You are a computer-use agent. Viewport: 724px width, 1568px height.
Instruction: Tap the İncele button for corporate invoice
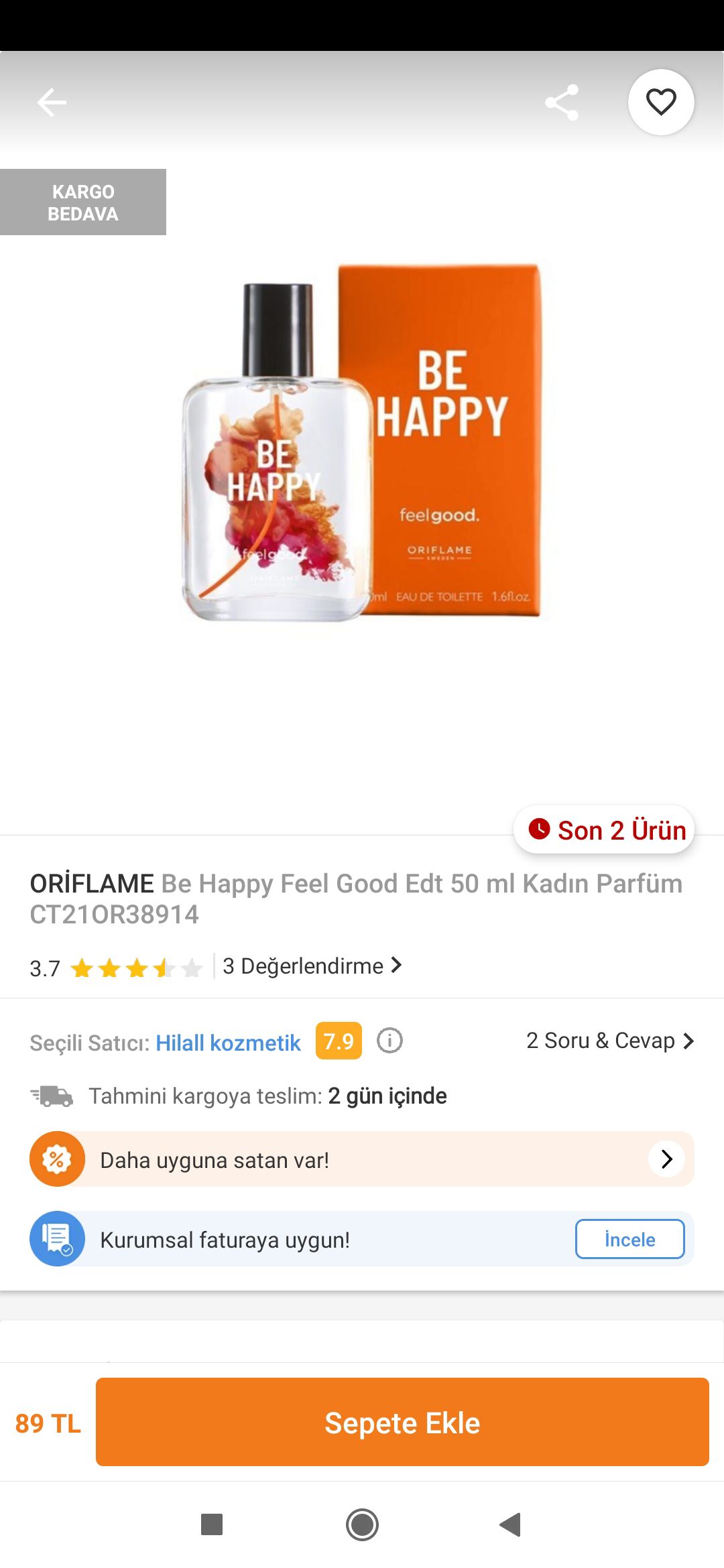point(629,1239)
